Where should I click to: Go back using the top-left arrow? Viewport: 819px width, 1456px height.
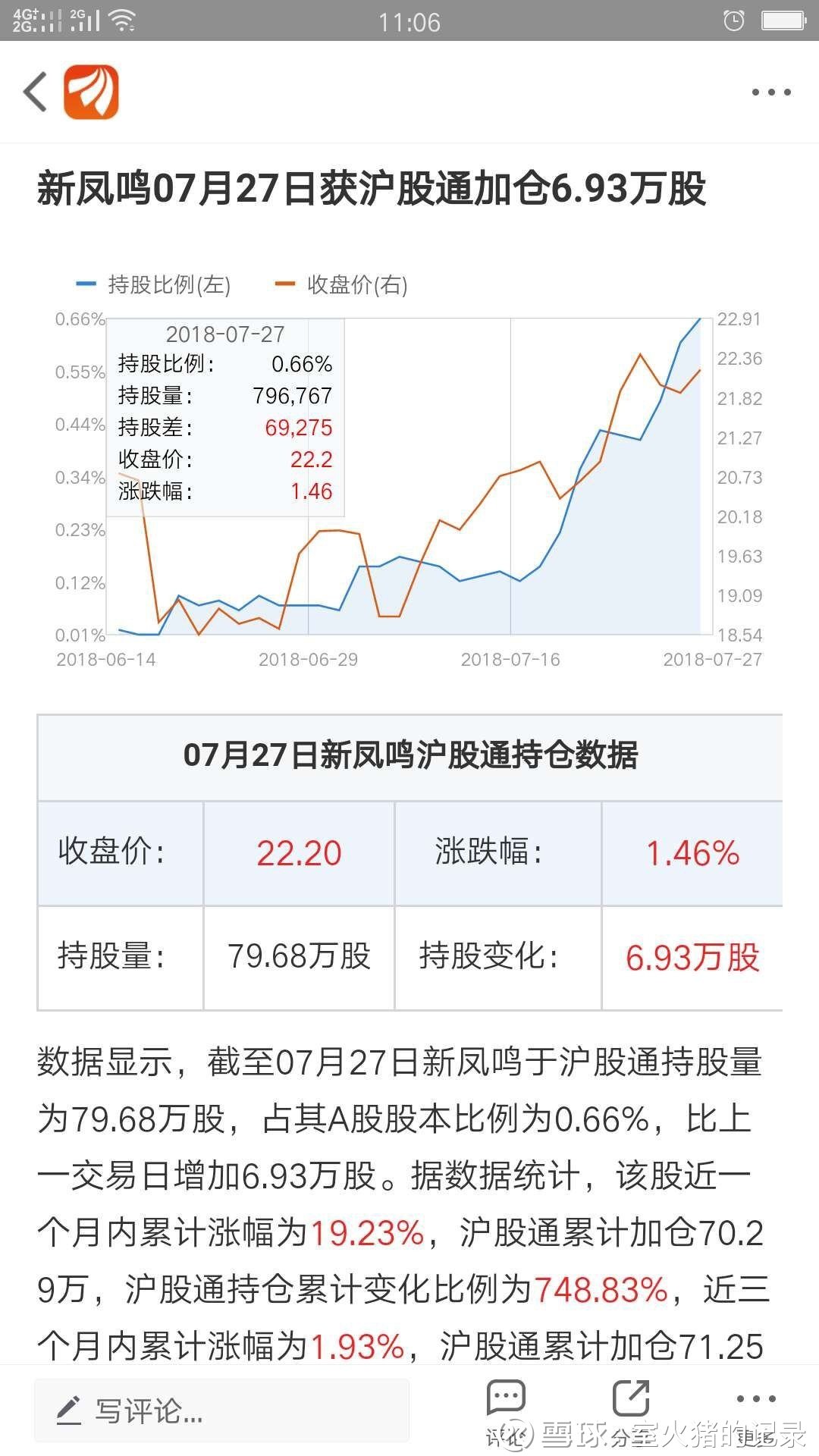coord(36,92)
